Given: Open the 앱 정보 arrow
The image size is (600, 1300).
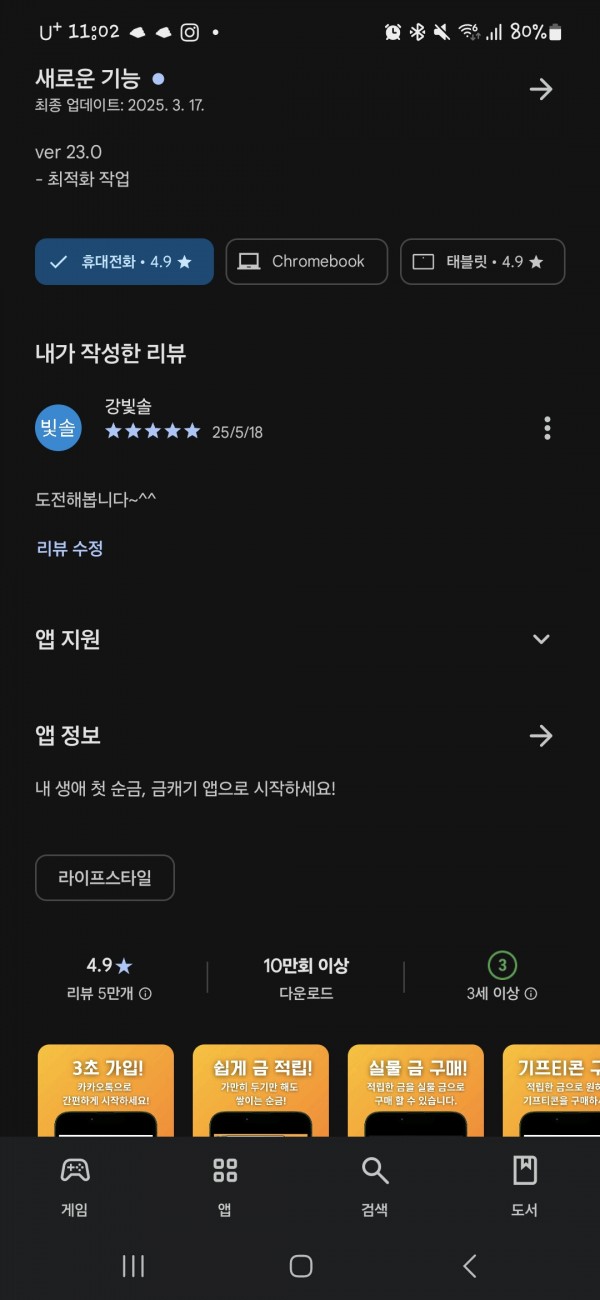Looking at the screenshot, I should (541, 736).
